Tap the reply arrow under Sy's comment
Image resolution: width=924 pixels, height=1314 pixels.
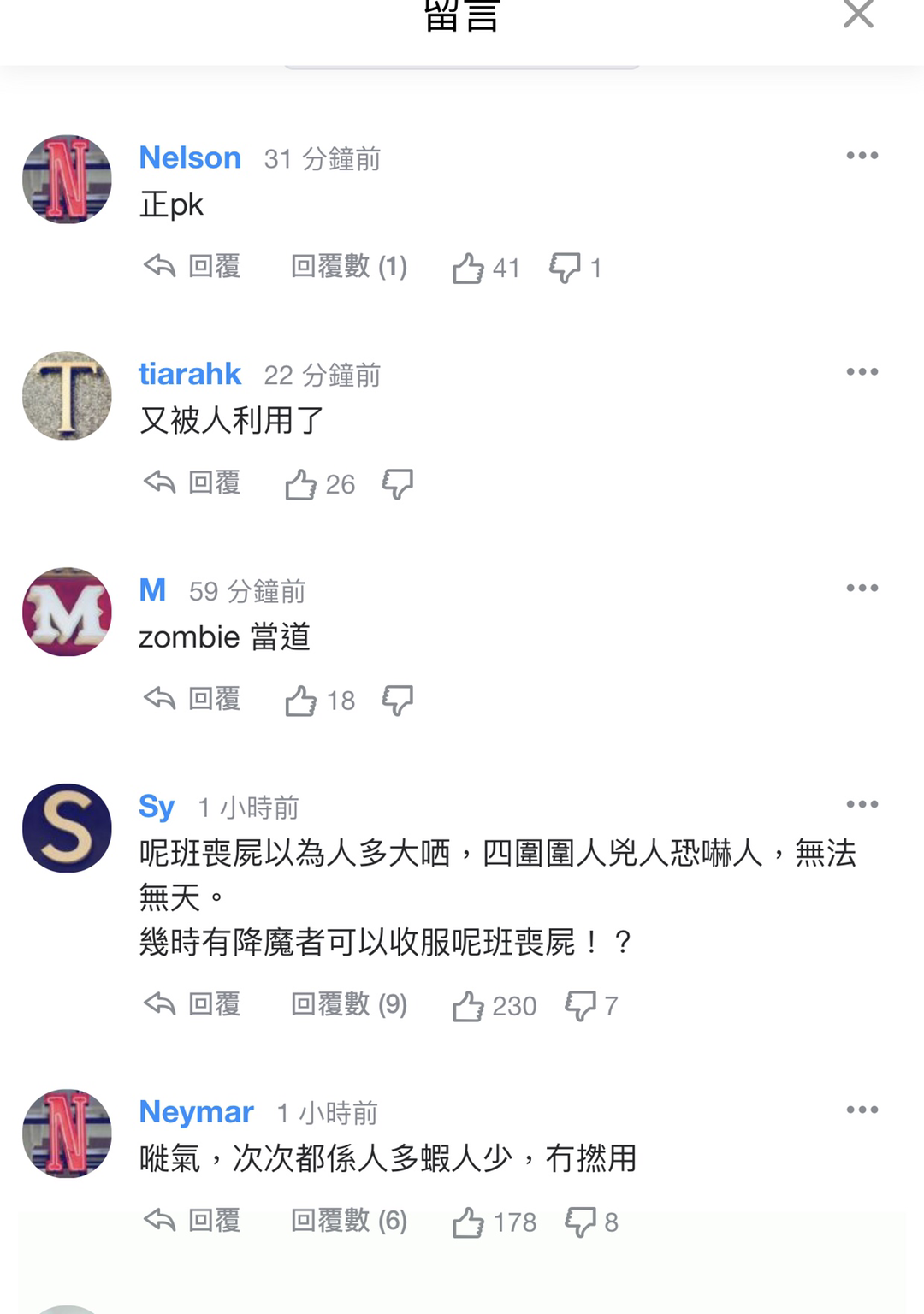(160, 1004)
